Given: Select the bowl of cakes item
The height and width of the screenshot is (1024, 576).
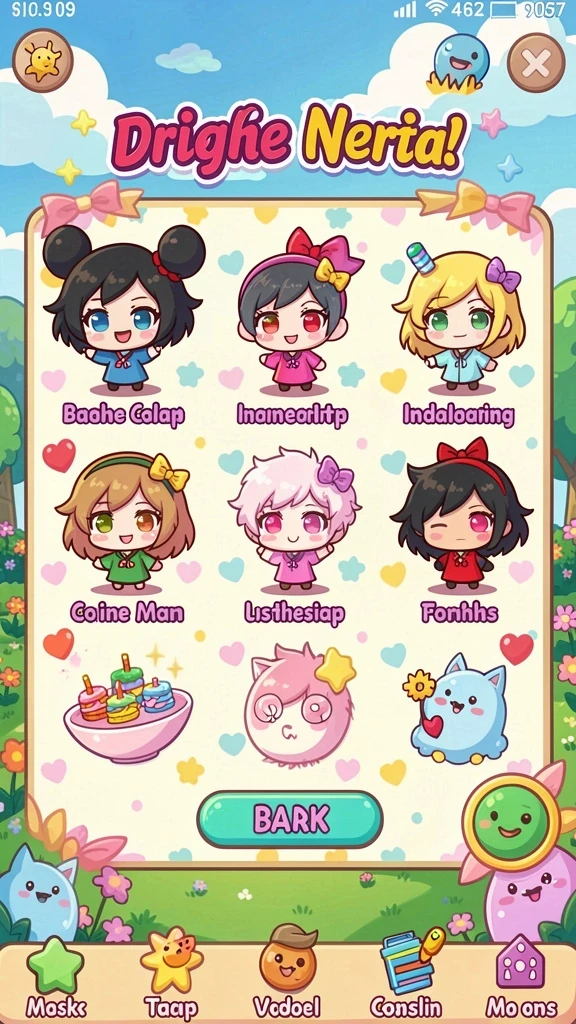Looking at the screenshot, I should [x=128, y=707].
